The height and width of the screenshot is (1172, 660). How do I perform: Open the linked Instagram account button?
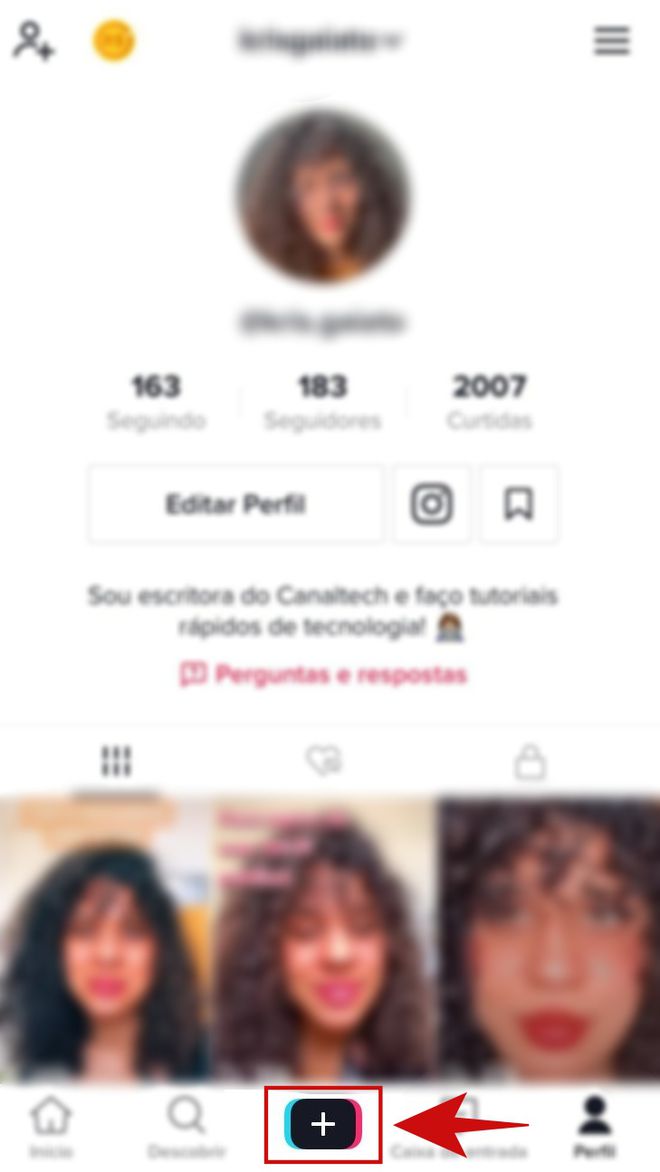click(x=432, y=505)
